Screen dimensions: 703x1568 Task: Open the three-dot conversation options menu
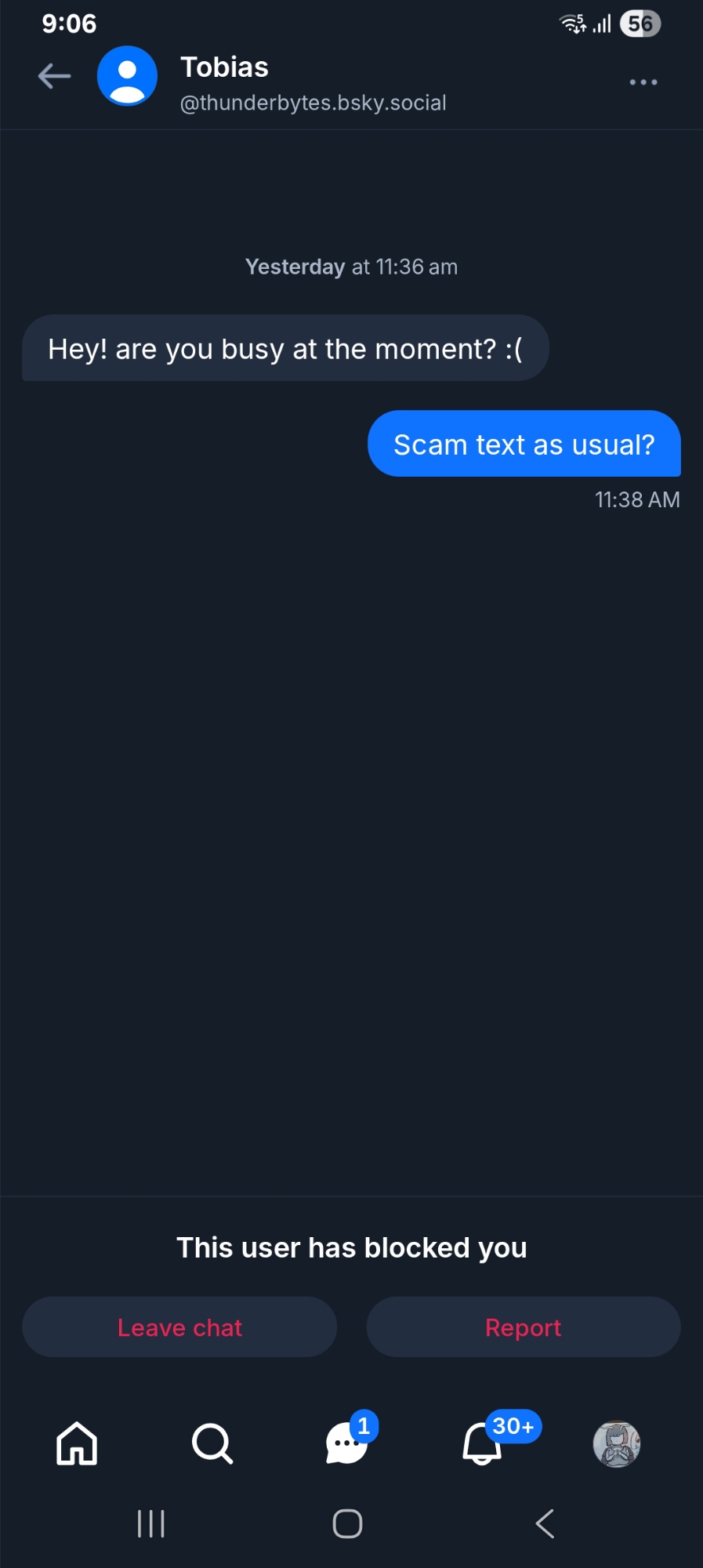pos(643,82)
